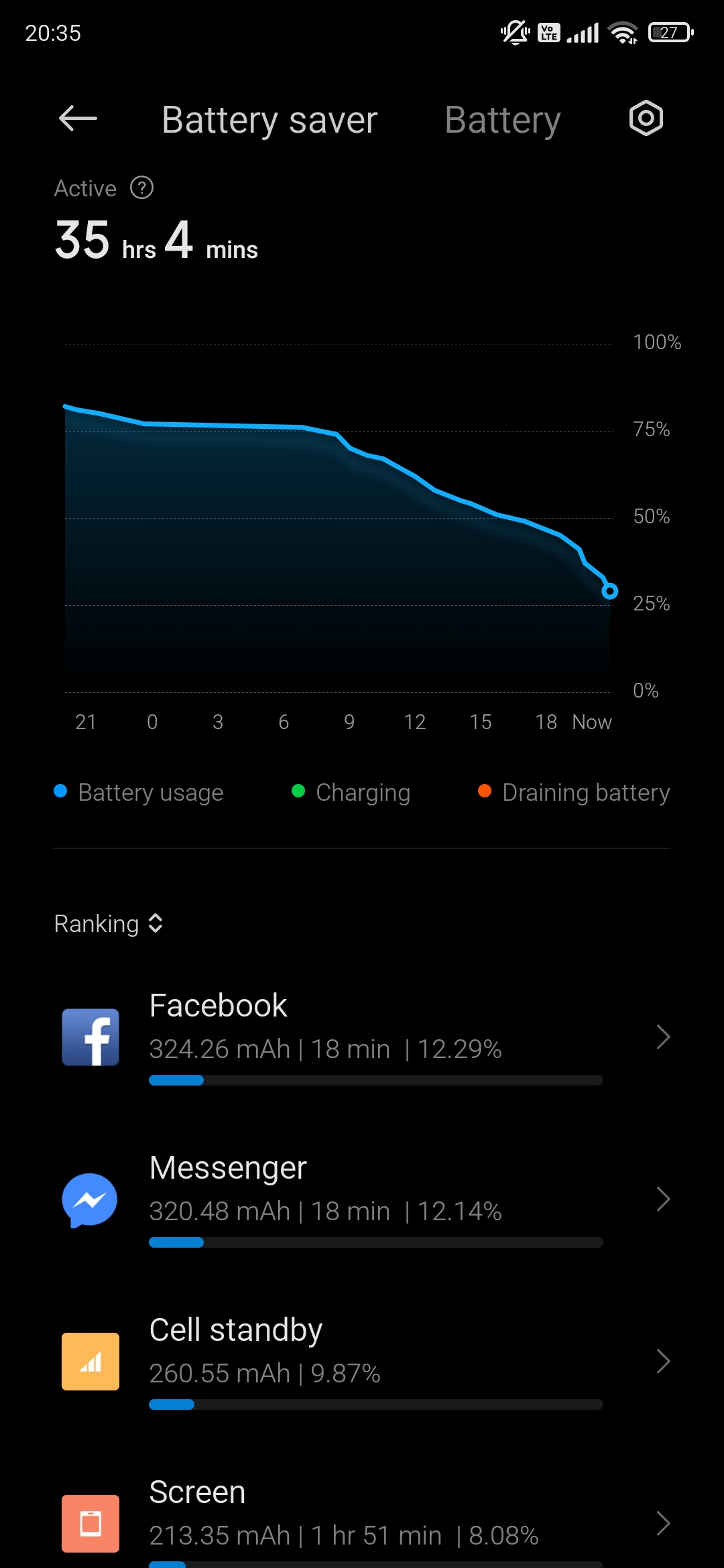Select the Battery saver tab
Screen dimensions: 724x1568
(x=269, y=121)
